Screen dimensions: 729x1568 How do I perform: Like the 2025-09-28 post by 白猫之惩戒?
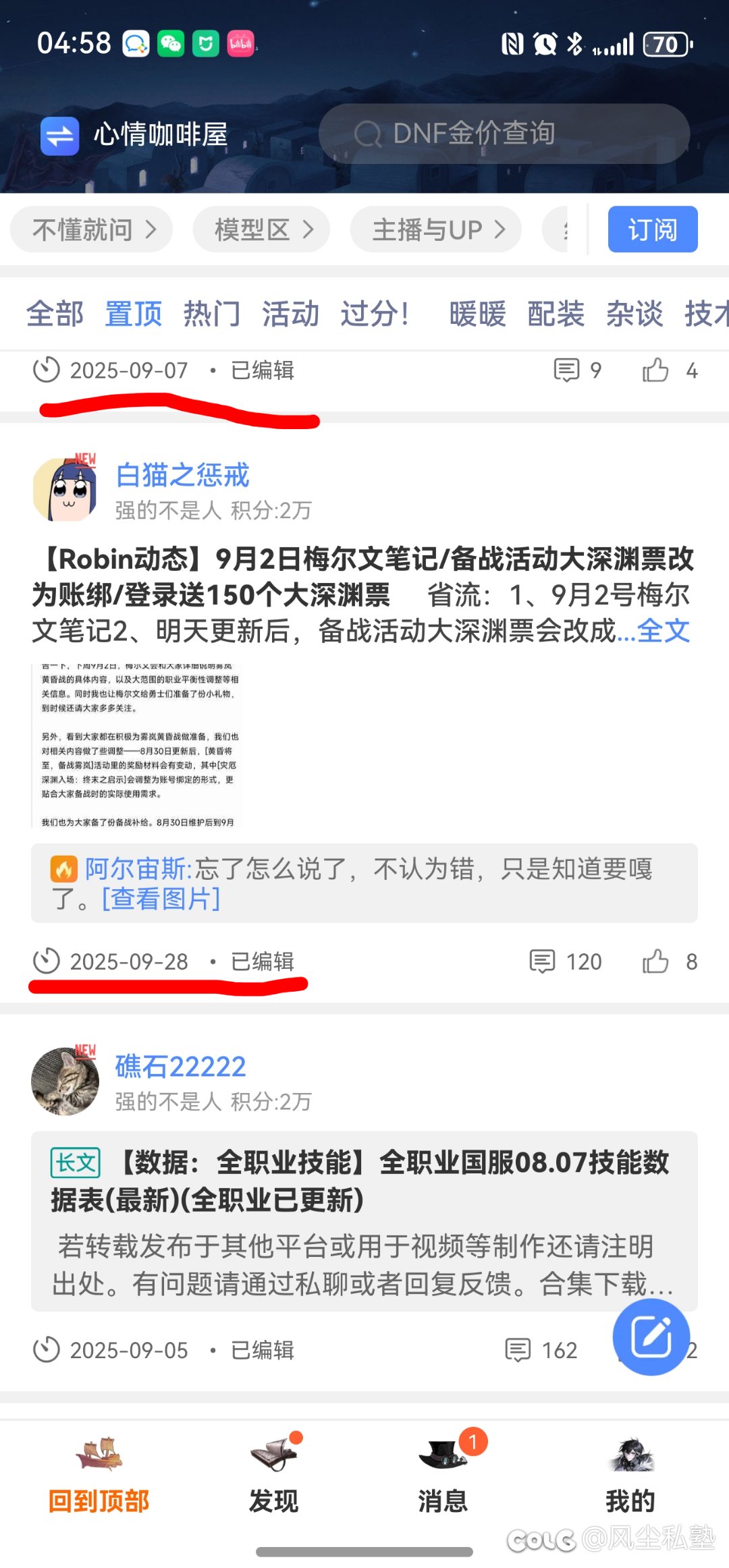click(x=656, y=961)
